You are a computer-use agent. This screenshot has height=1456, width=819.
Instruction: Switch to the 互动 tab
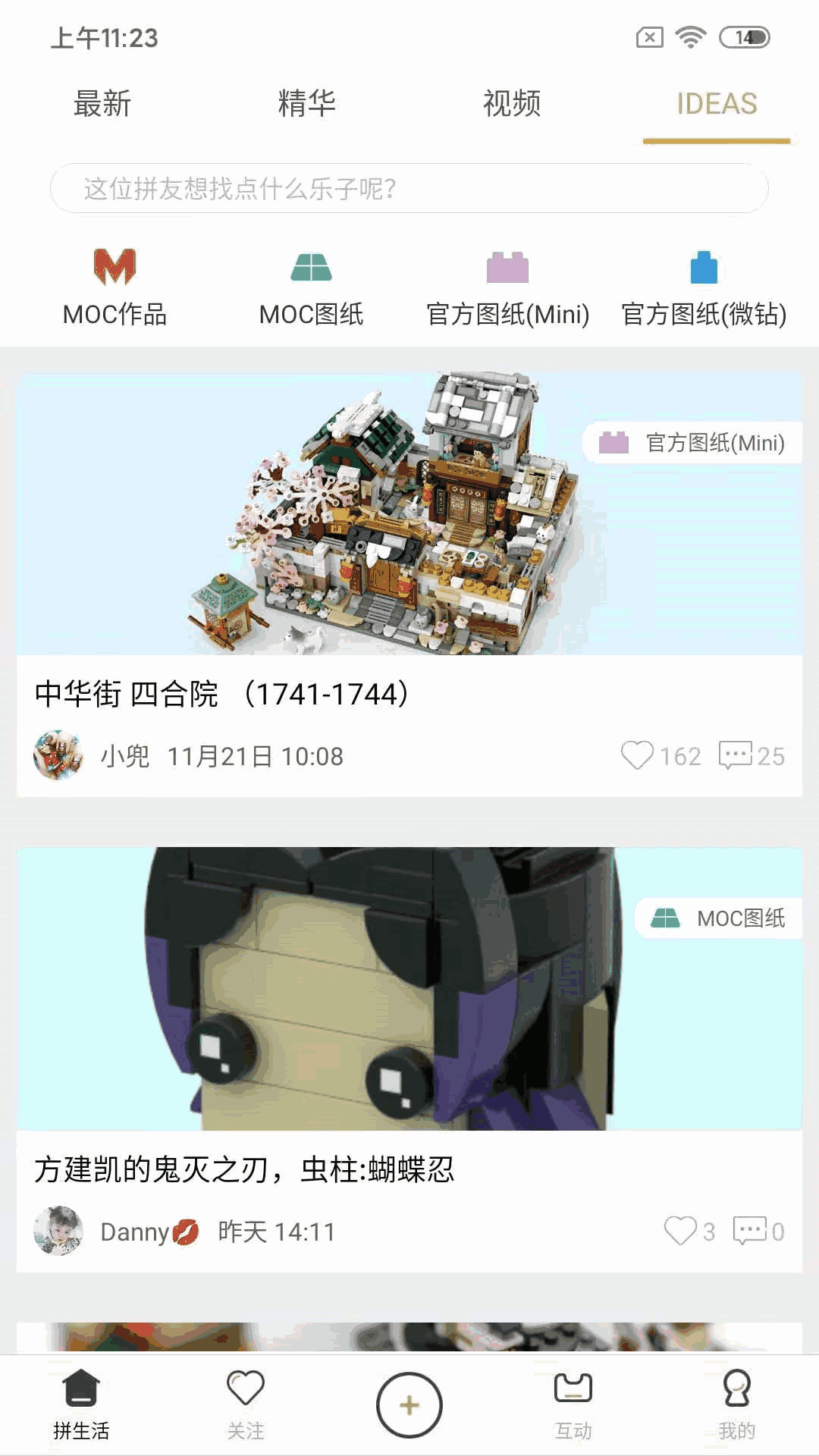coord(573,1404)
